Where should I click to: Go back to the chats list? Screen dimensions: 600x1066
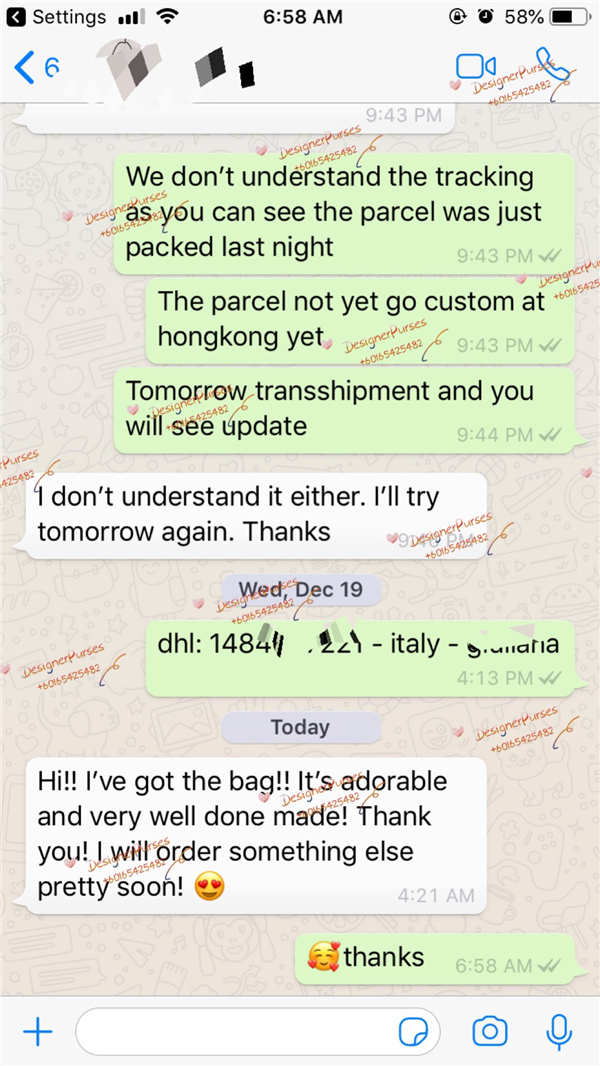click(x=36, y=68)
